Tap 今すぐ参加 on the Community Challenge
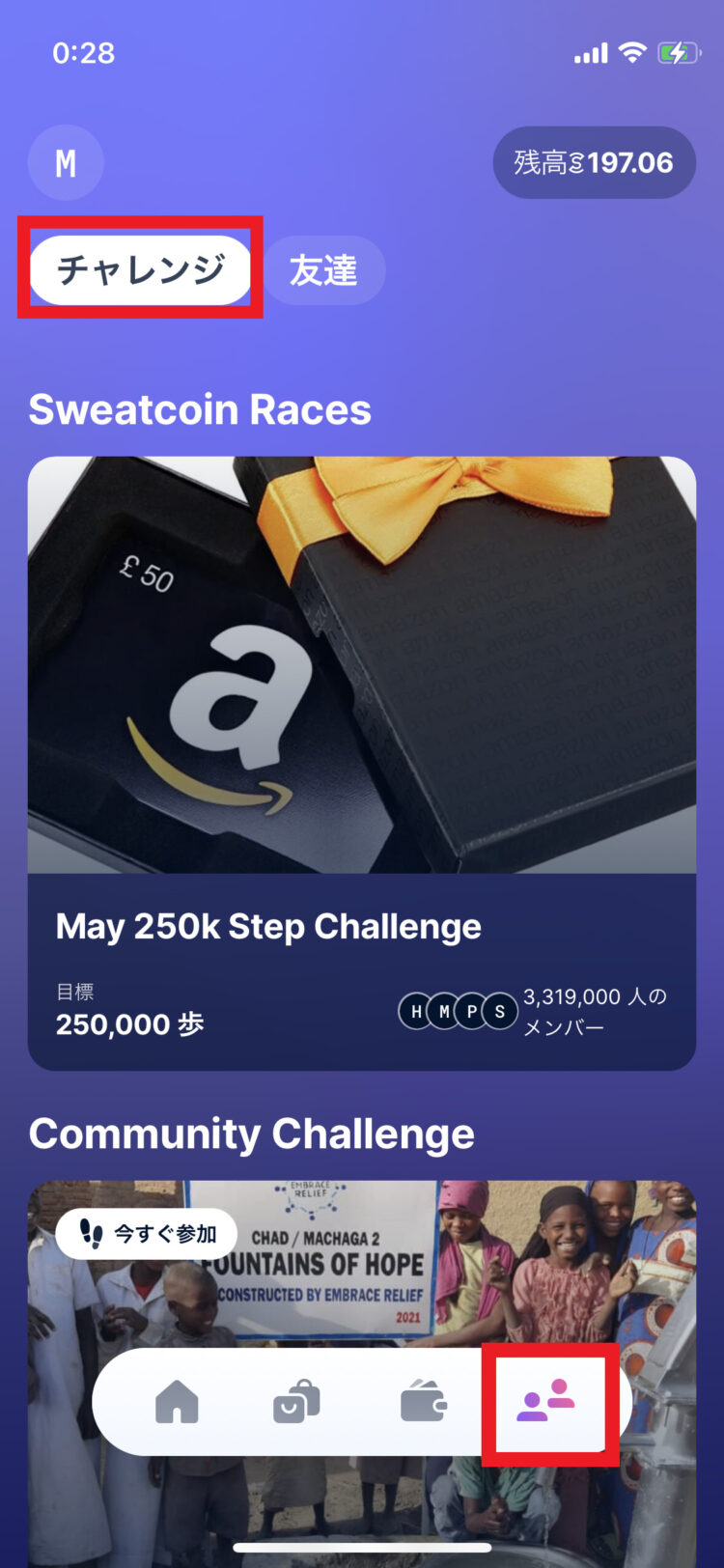The height and width of the screenshot is (1568, 724). (x=147, y=1233)
